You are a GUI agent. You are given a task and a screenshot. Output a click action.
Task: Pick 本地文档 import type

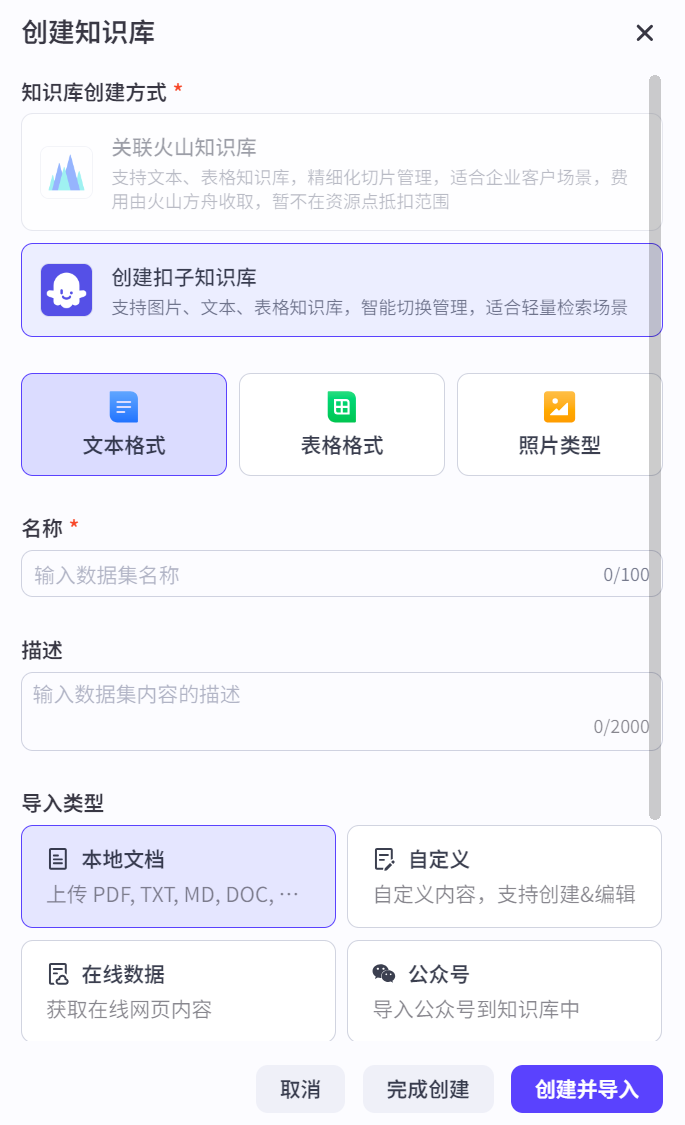(178, 876)
